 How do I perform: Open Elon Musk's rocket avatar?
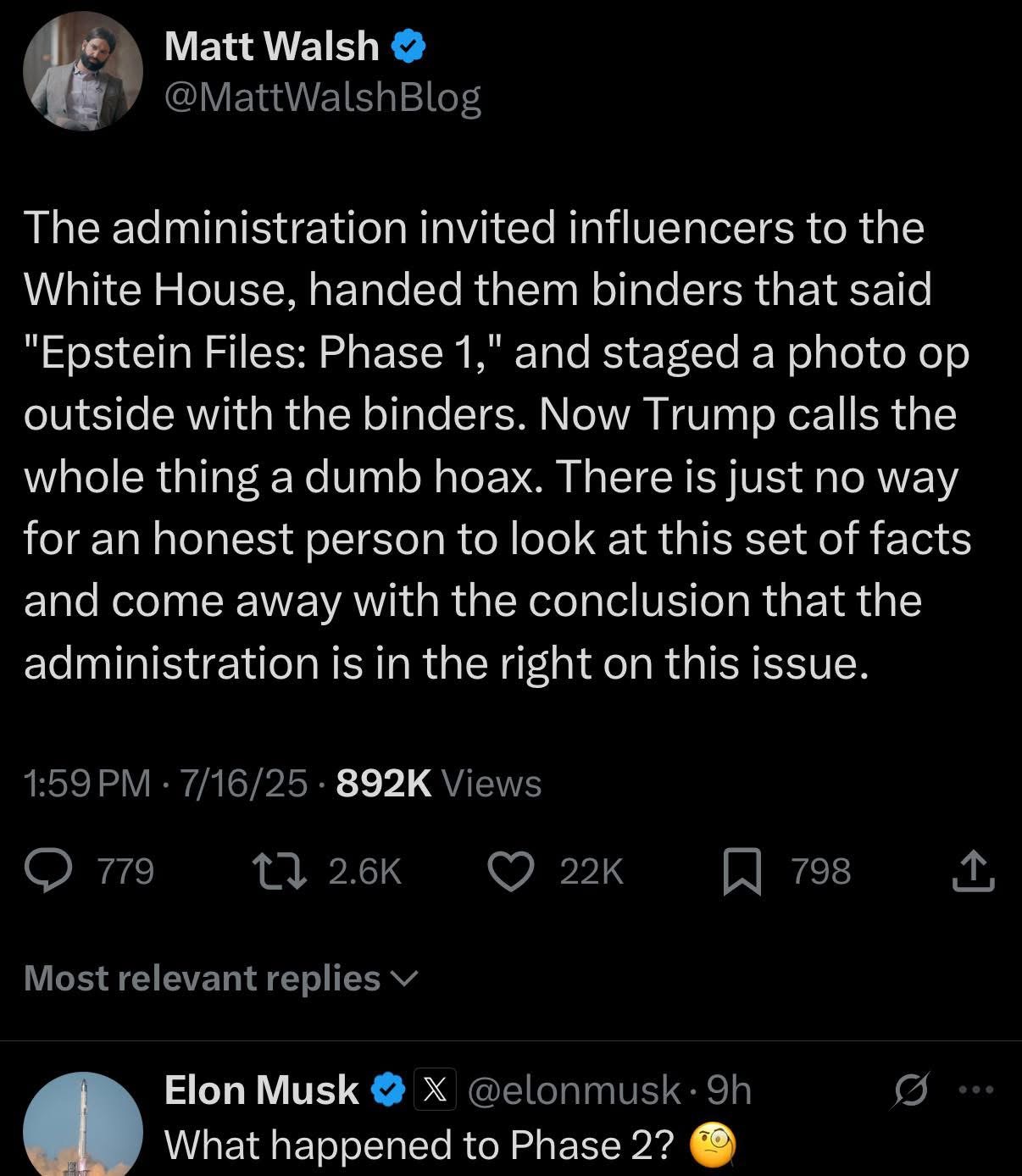pos(82,1125)
